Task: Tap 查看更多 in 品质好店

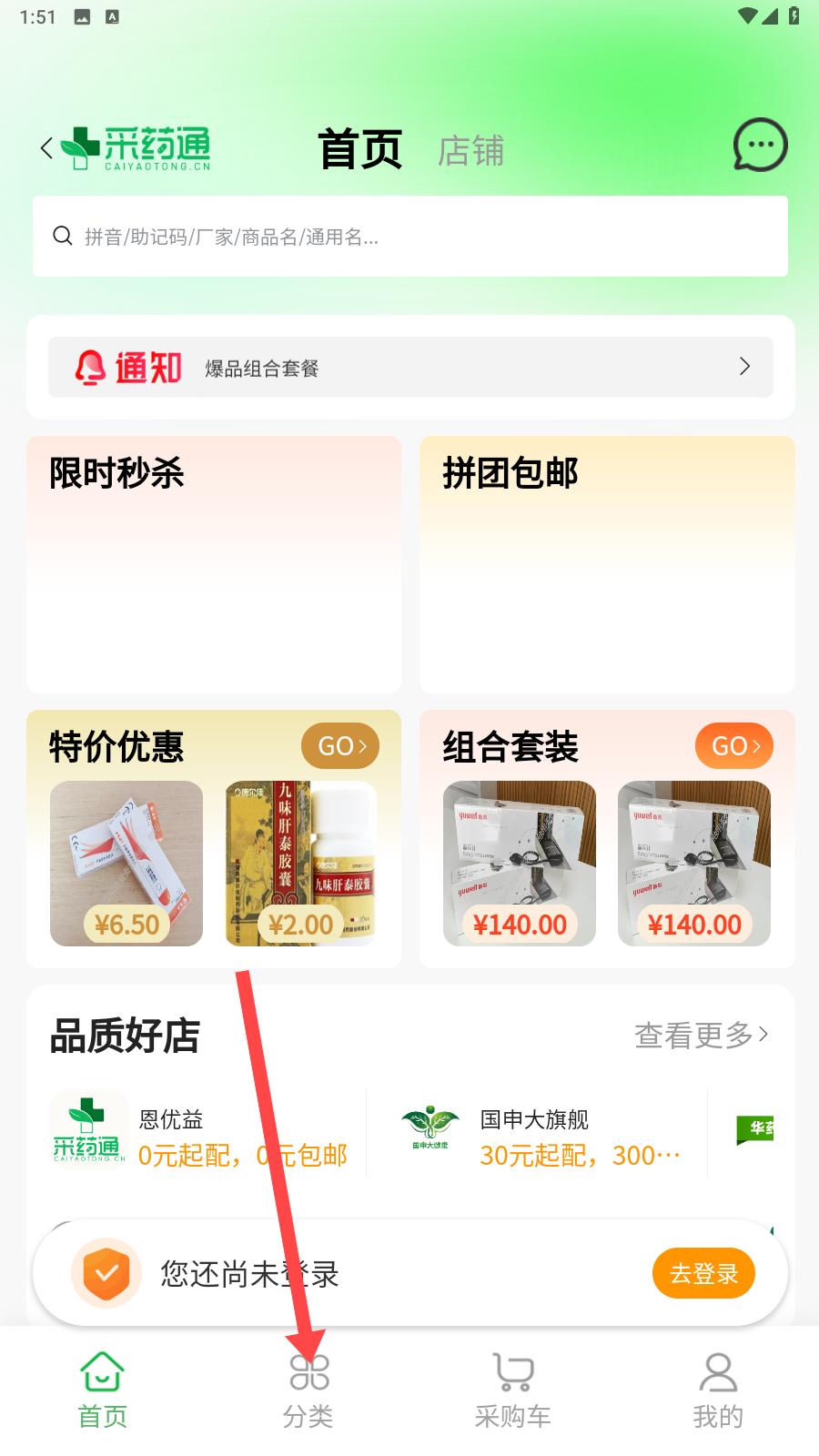Action: (x=702, y=1035)
